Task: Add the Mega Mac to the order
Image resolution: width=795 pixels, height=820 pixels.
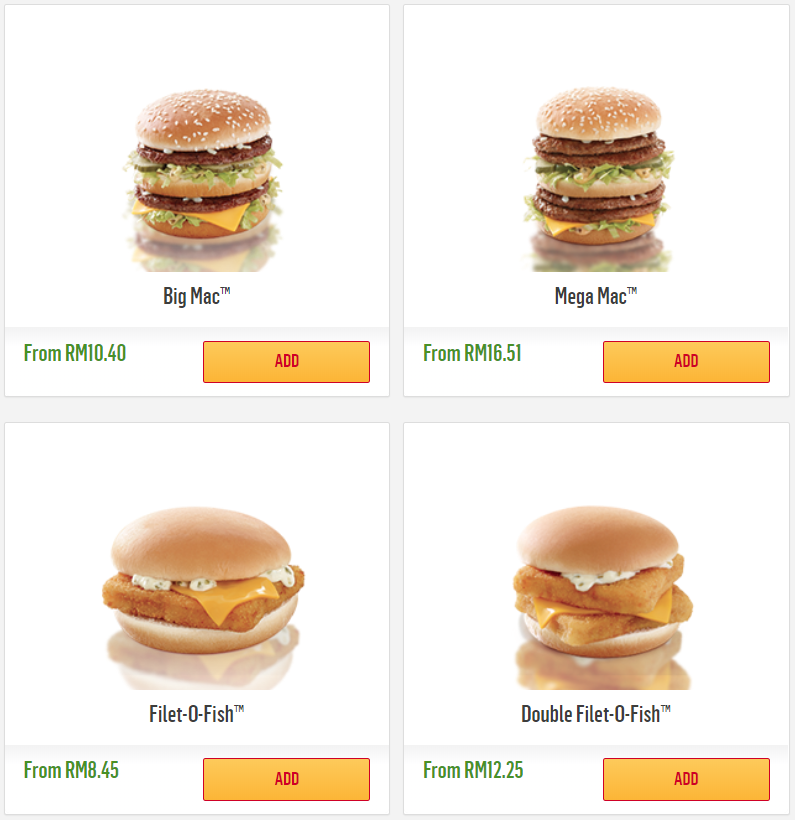Action: (x=686, y=362)
